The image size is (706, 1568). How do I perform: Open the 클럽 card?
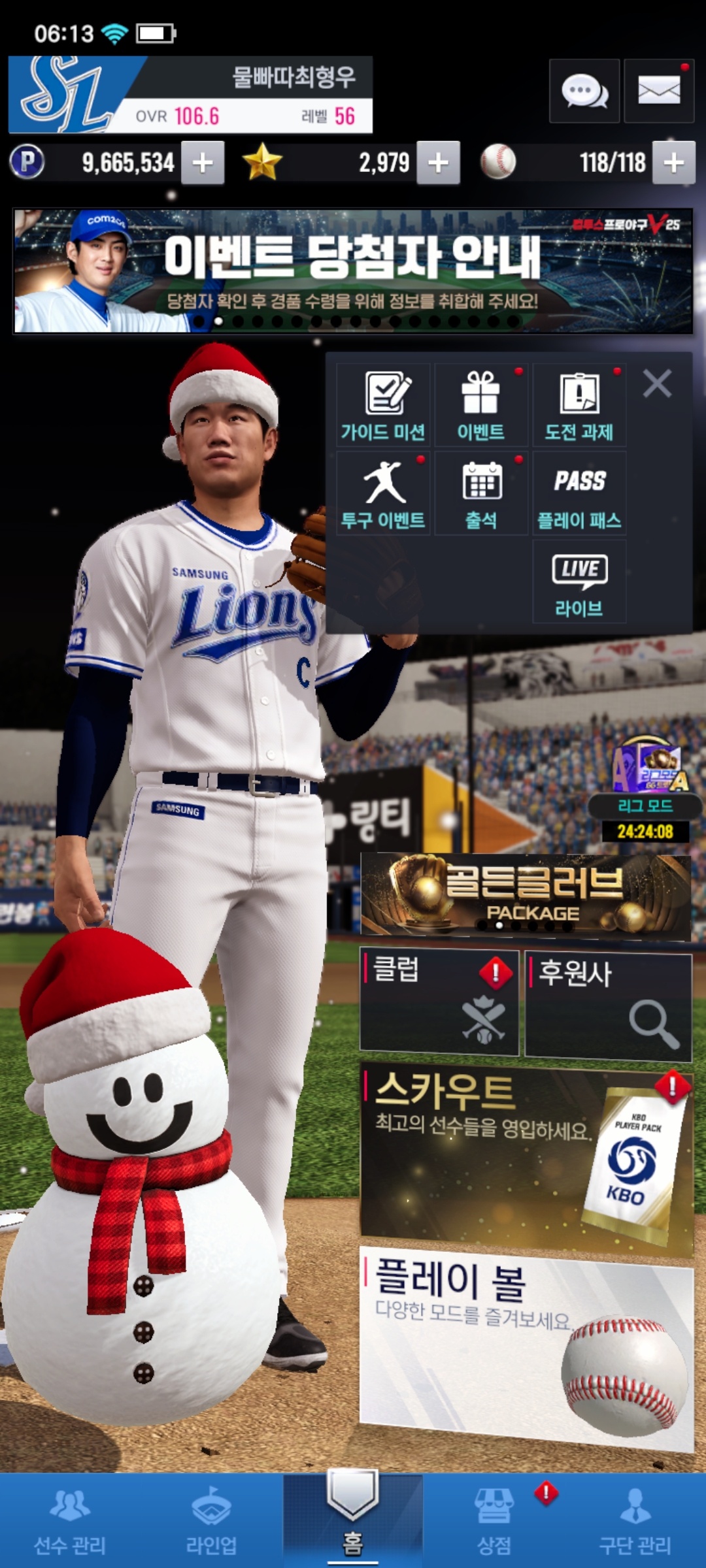439,1003
